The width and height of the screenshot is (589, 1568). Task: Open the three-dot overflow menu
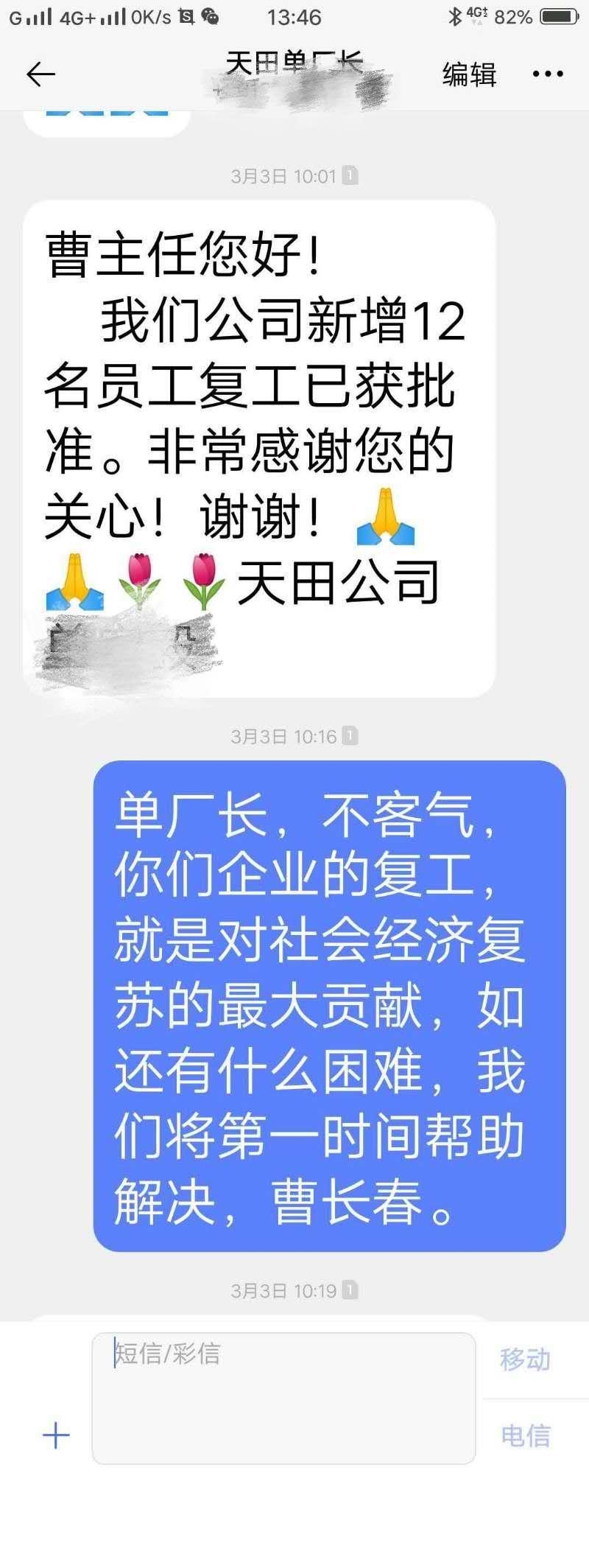tap(548, 74)
